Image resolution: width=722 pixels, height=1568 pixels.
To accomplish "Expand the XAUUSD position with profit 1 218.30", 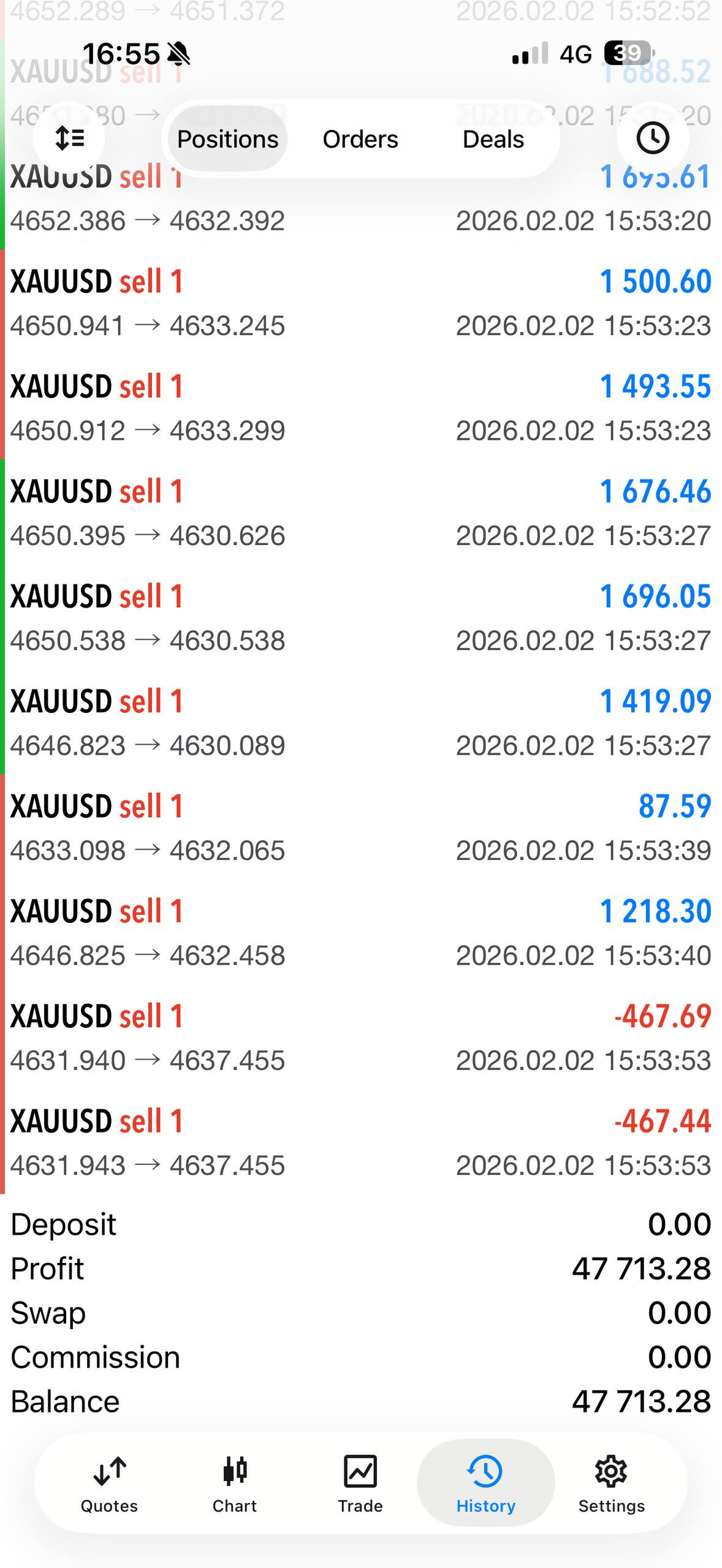I will tap(360, 932).
